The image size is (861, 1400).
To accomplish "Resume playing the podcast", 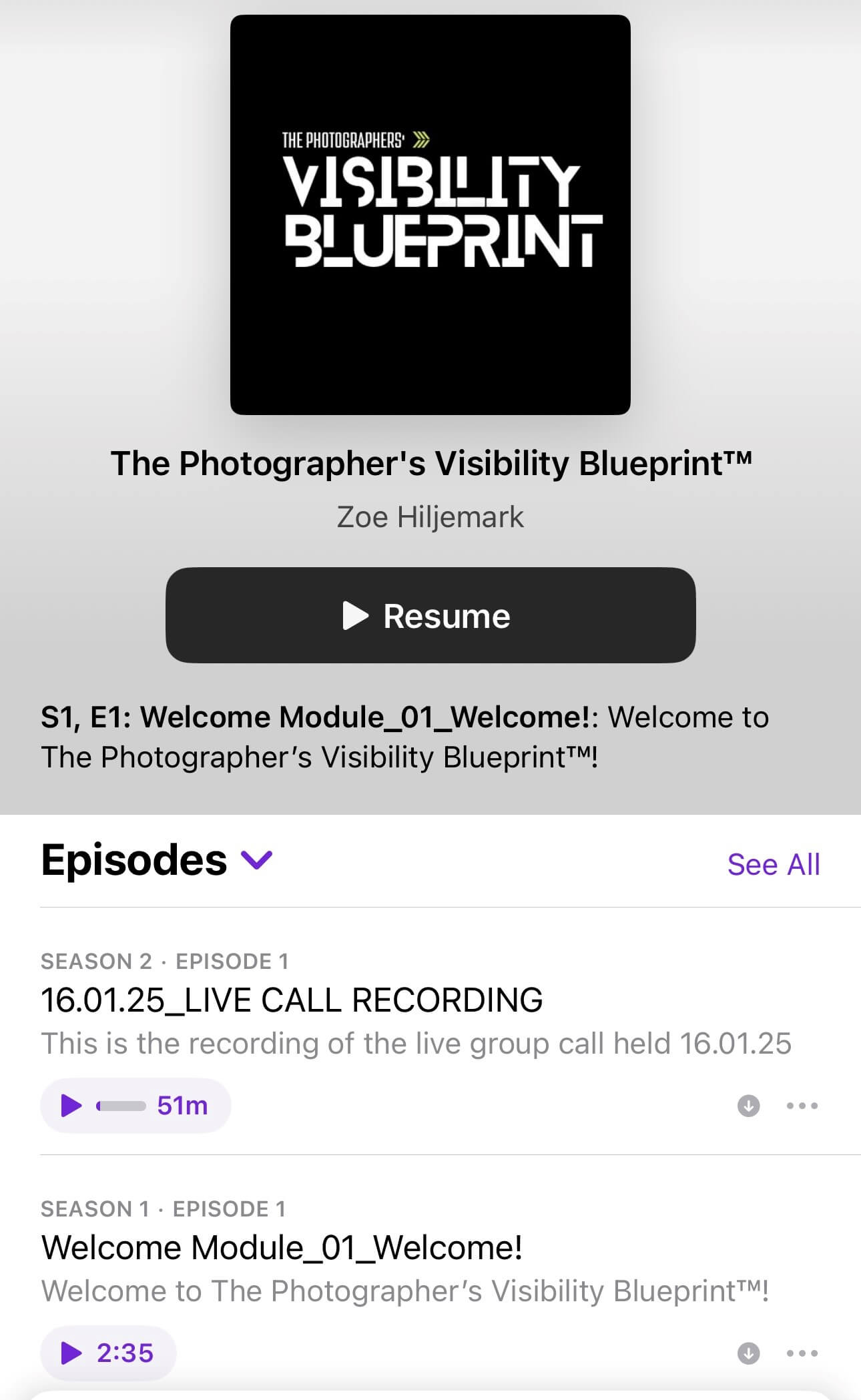I will [431, 615].
